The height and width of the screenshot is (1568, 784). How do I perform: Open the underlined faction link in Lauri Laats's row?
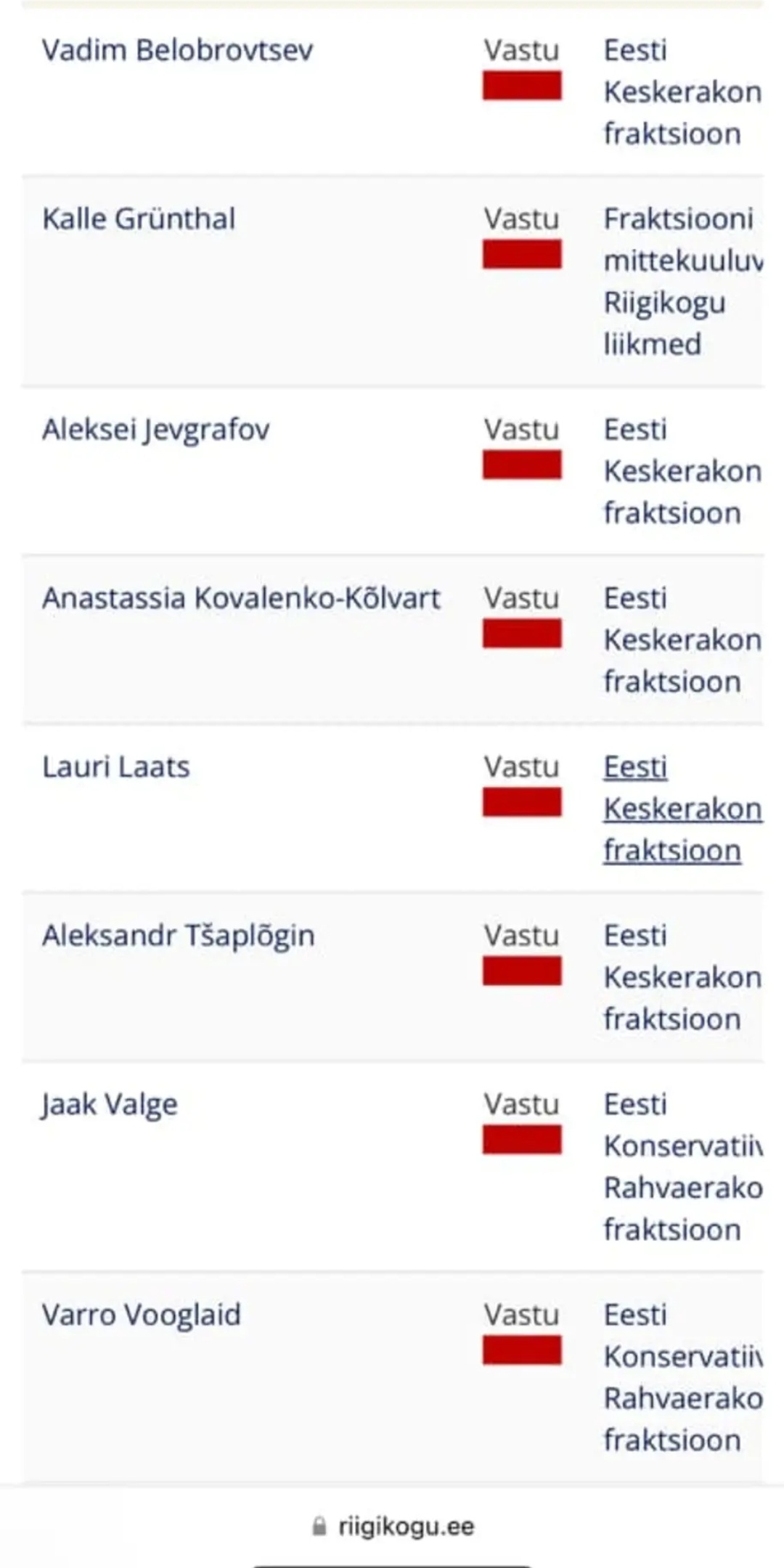tap(681, 809)
